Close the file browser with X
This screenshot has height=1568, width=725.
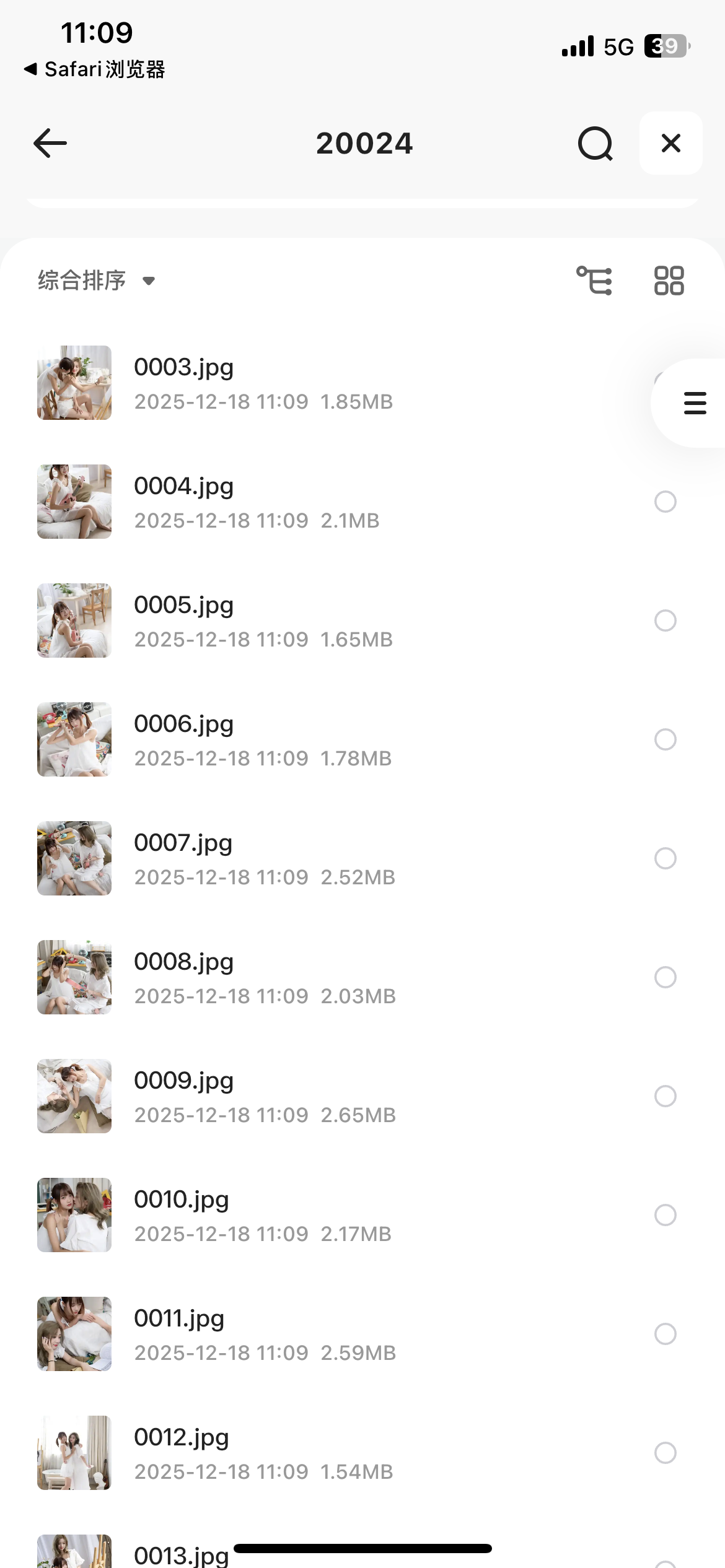tap(670, 143)
